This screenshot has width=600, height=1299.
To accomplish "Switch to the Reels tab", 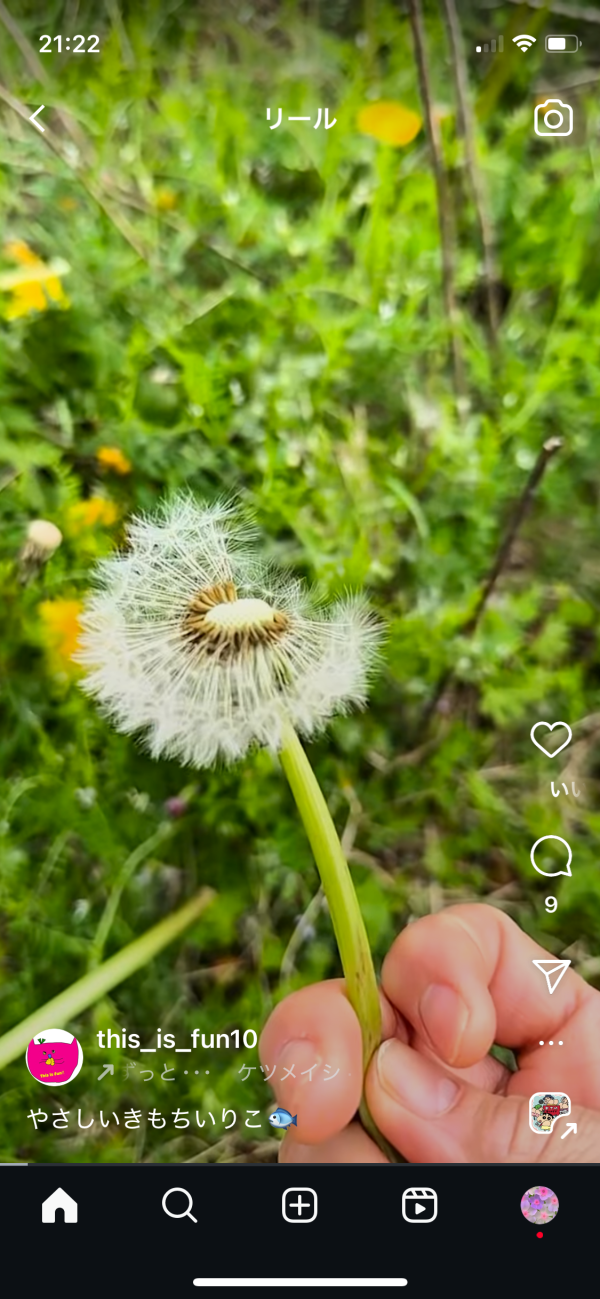I will tap(420, 1206).
